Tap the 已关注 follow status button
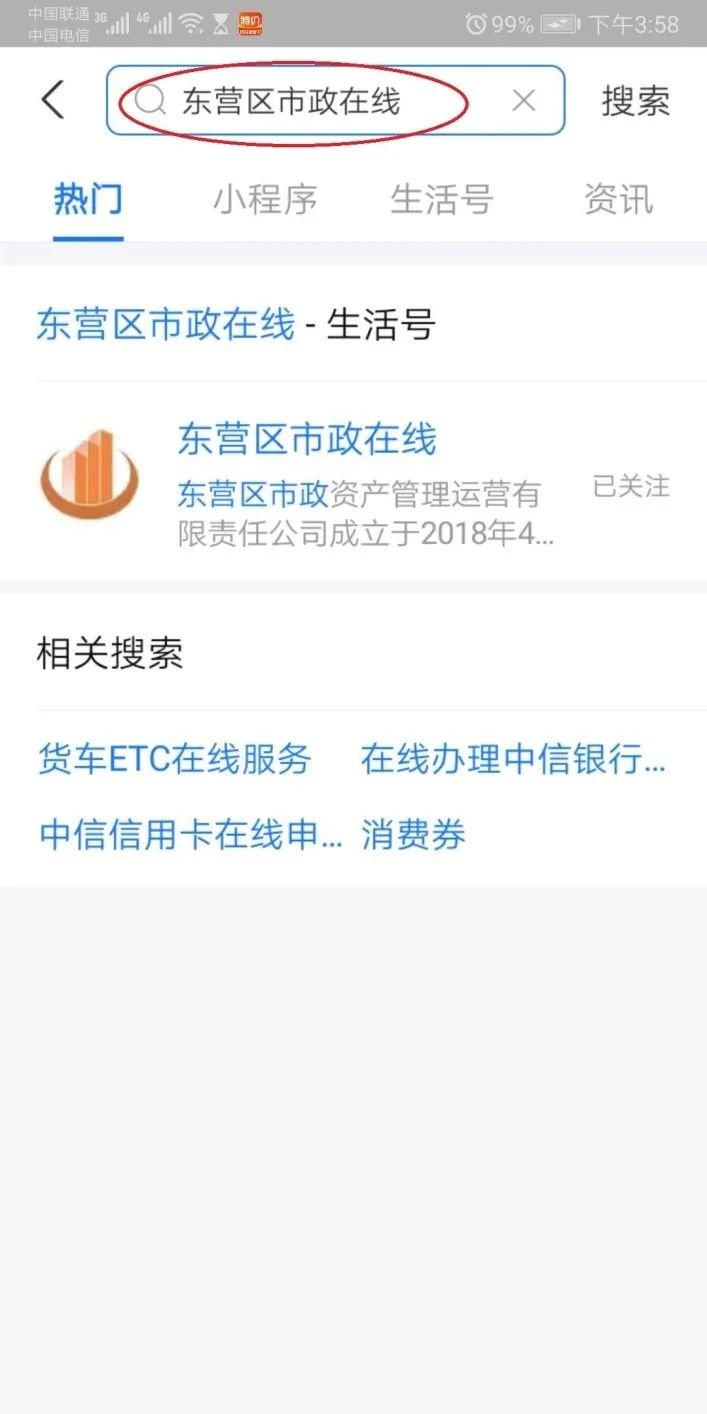Image resolution: width=707 pixels, height=1414 pixels. click(631, 487)
